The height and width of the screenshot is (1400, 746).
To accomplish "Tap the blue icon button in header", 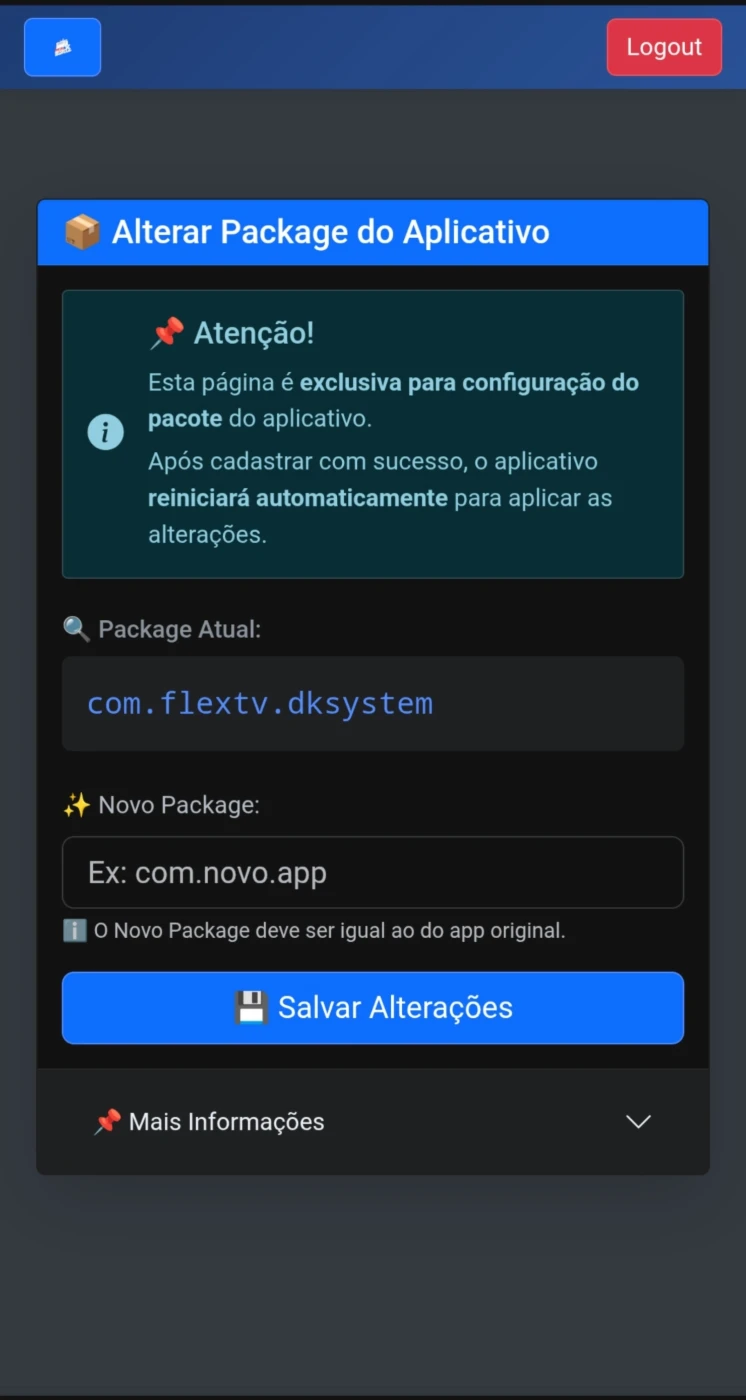I will (x=62, y=47).
